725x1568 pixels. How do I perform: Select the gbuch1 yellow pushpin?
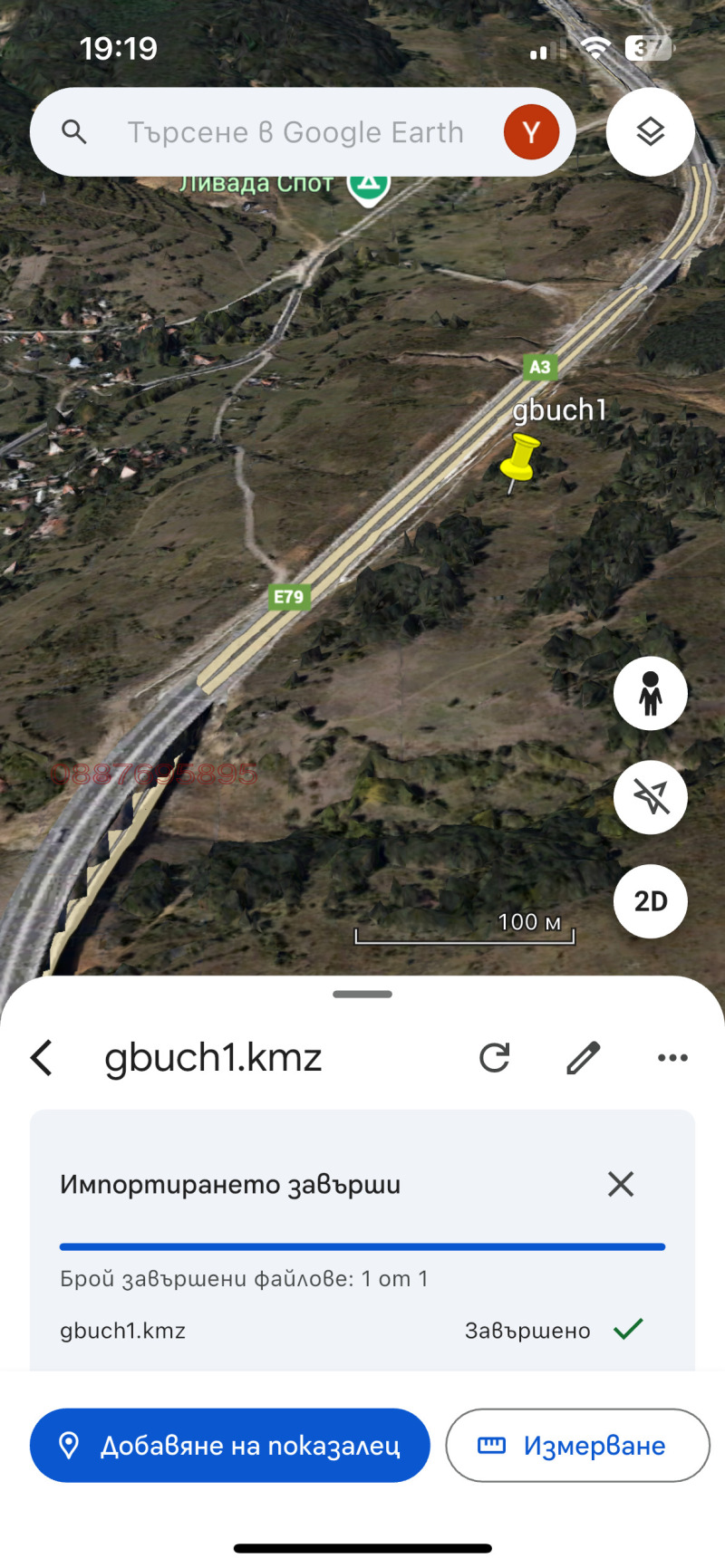[520, 457]
